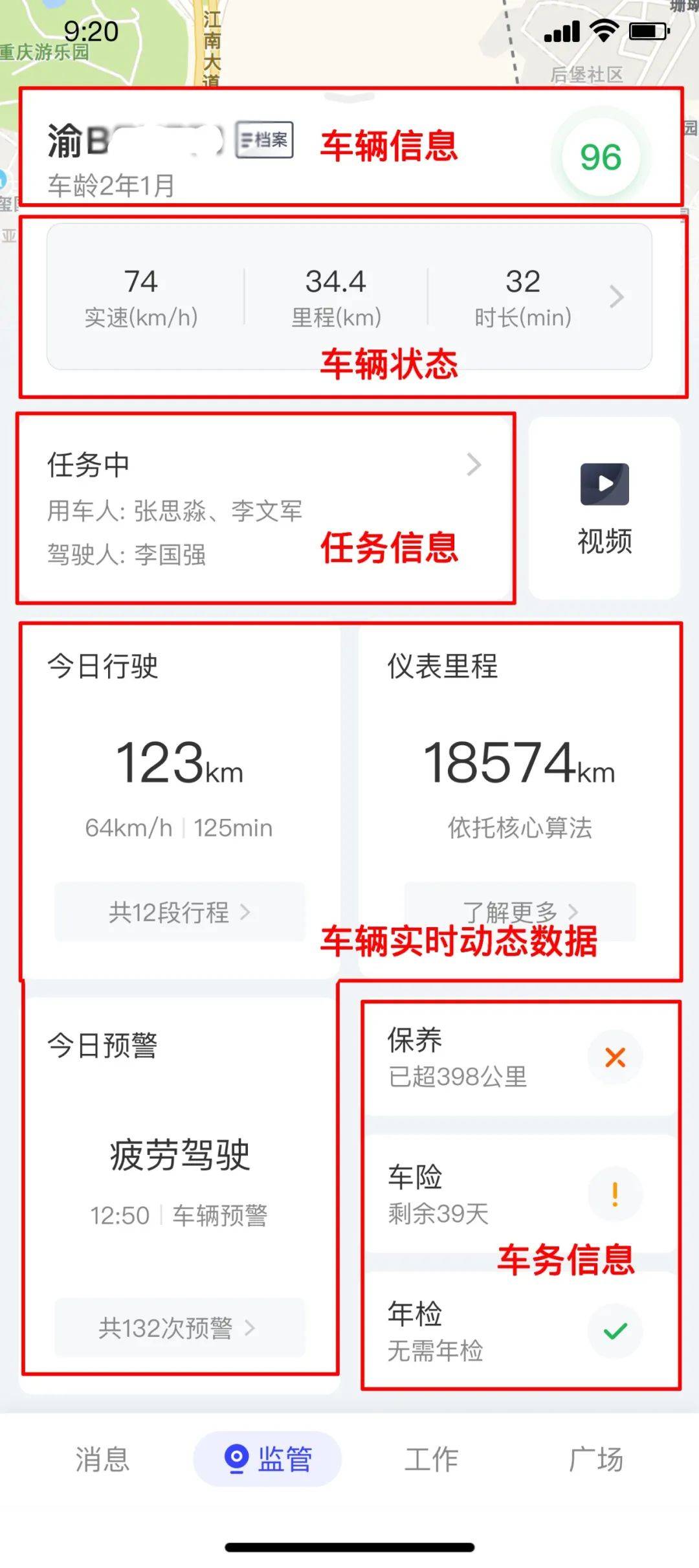Switch to the 消息 tab
Image resolution: width=699 pixels, height=1568 pixels.
(x=102, y=1459)
